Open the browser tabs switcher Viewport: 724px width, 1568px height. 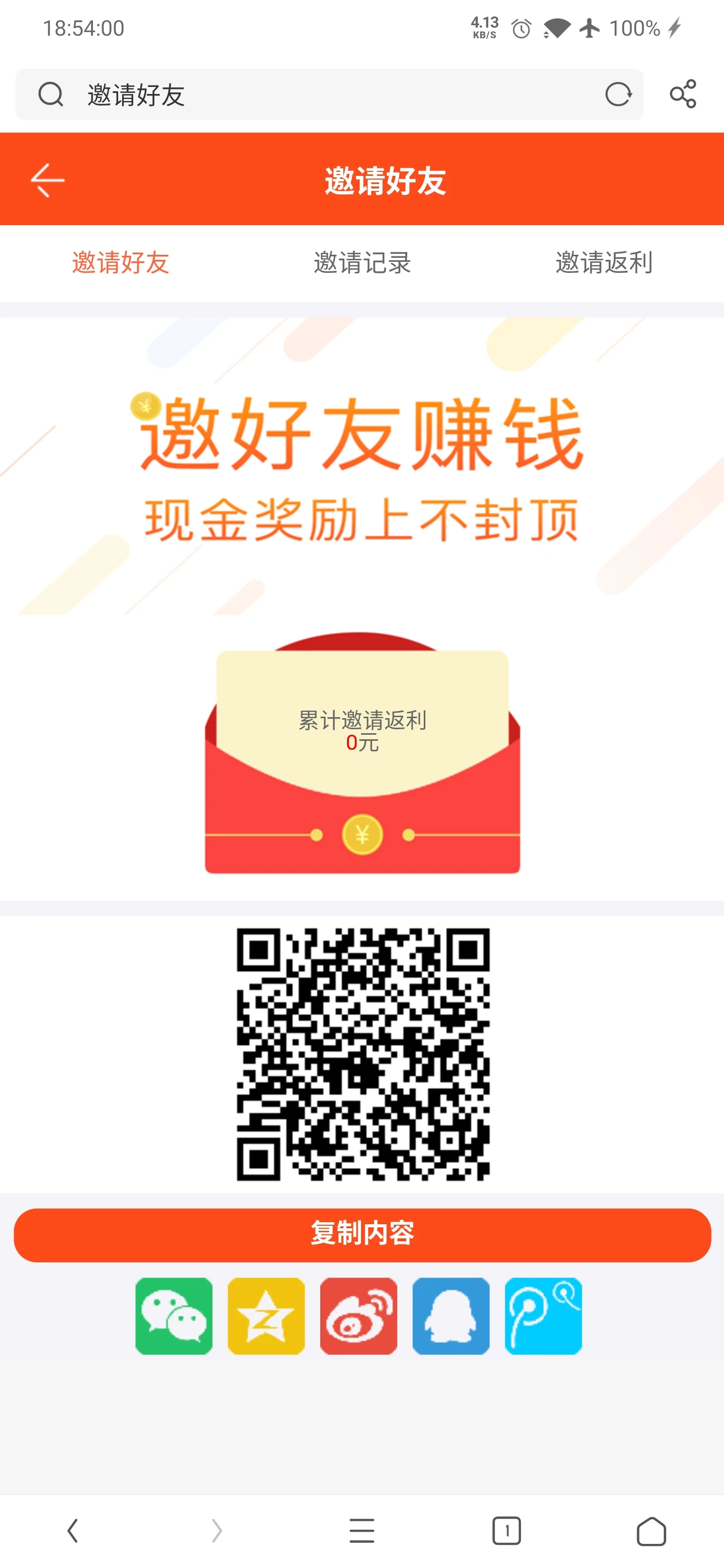(506, 1531)
